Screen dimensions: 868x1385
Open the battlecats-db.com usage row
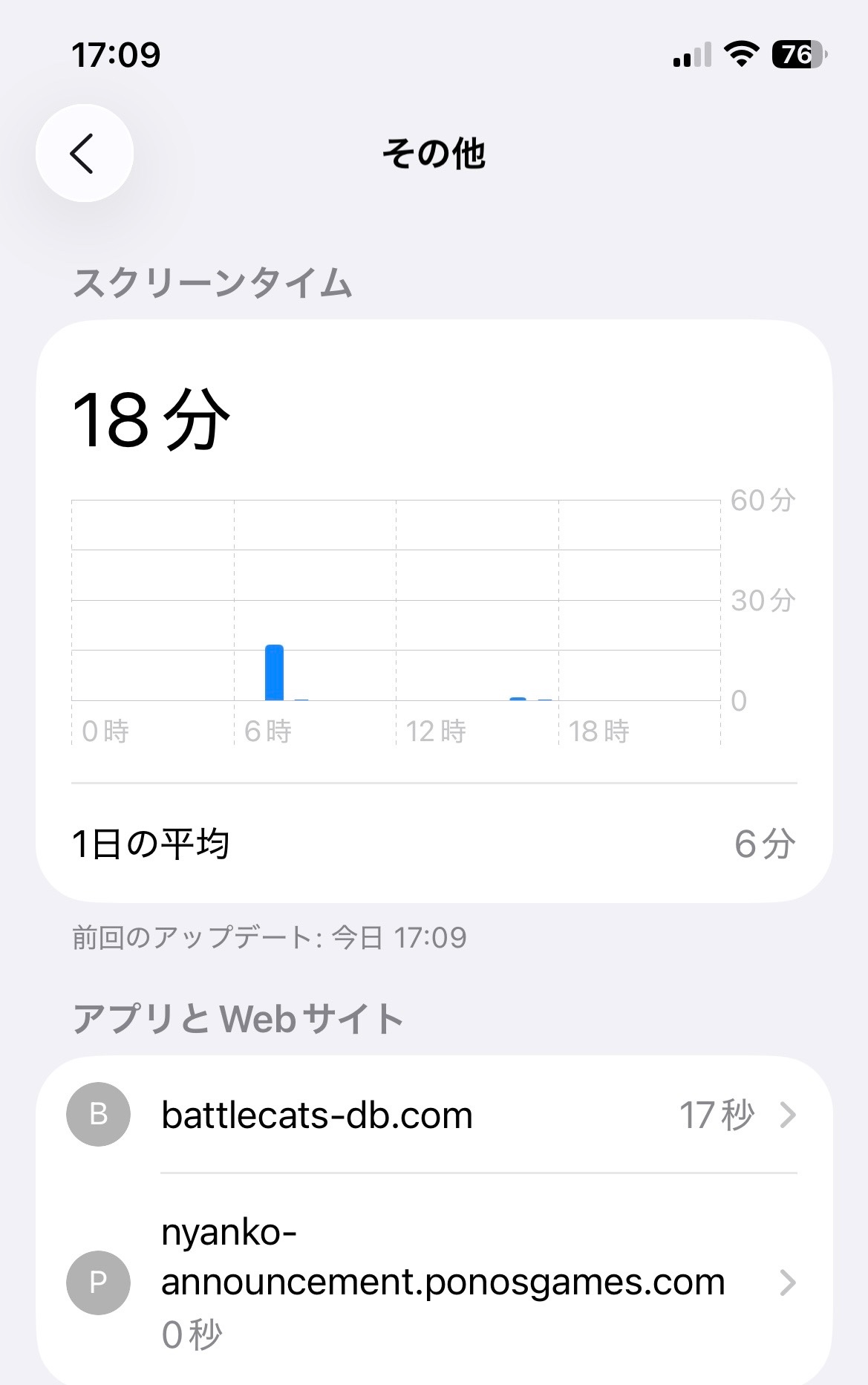433,1115
